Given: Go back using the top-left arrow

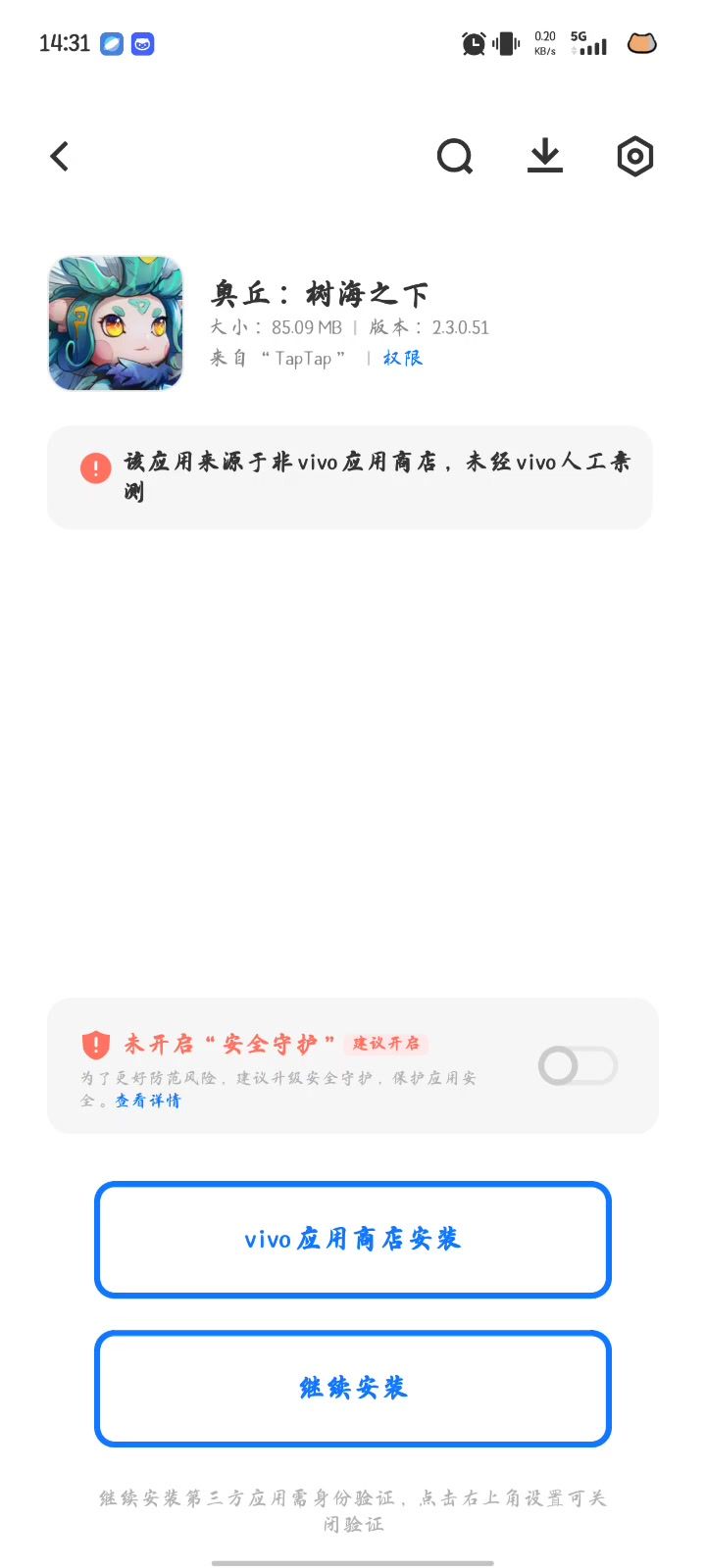Looking at the screenshot, I should (60, 157).
